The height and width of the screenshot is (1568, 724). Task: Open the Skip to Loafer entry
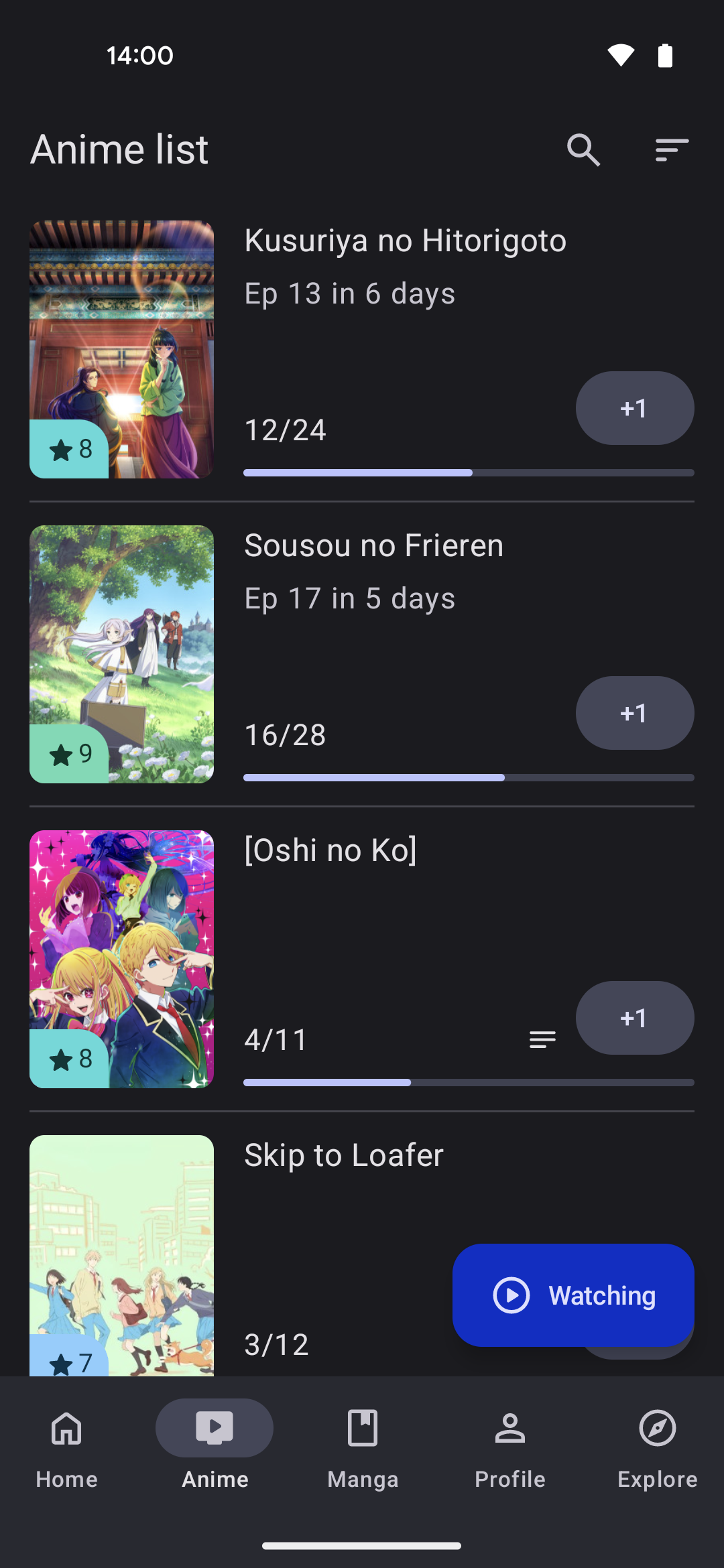pyautogui.click(x=343, y=1155)
